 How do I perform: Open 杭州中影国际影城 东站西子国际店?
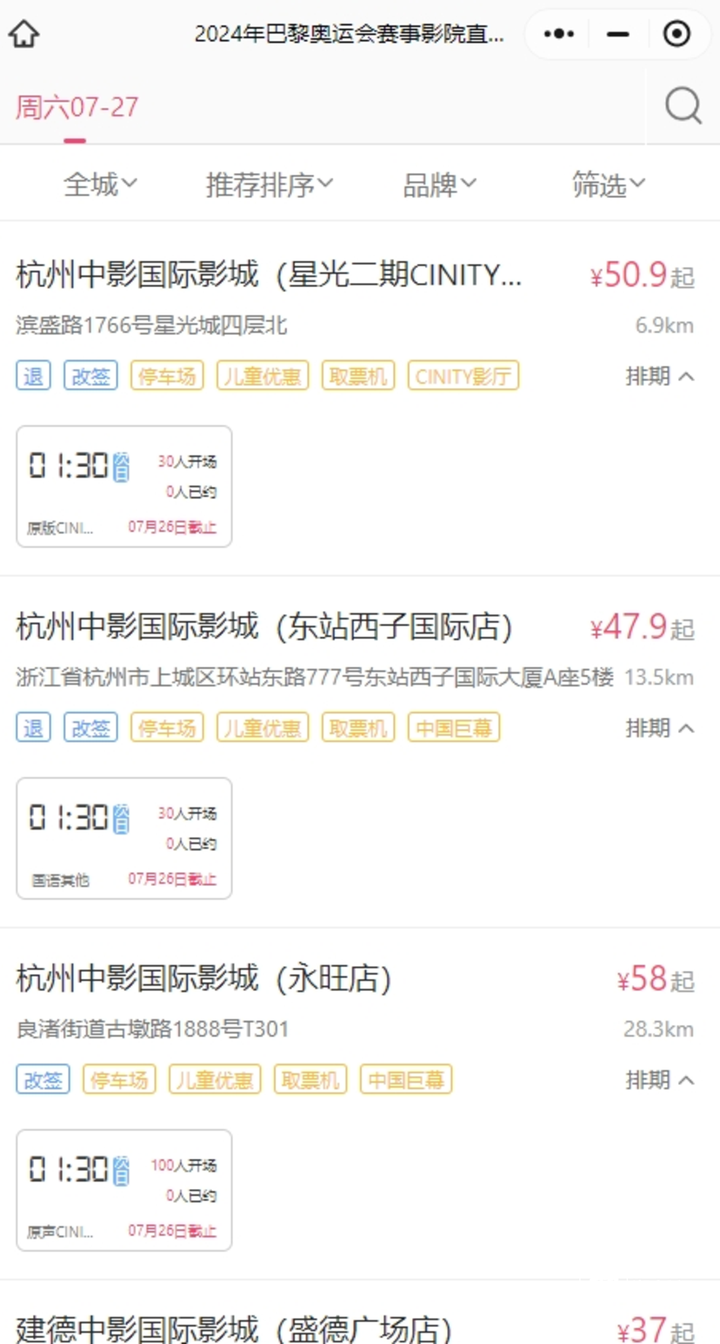[265, 626]
